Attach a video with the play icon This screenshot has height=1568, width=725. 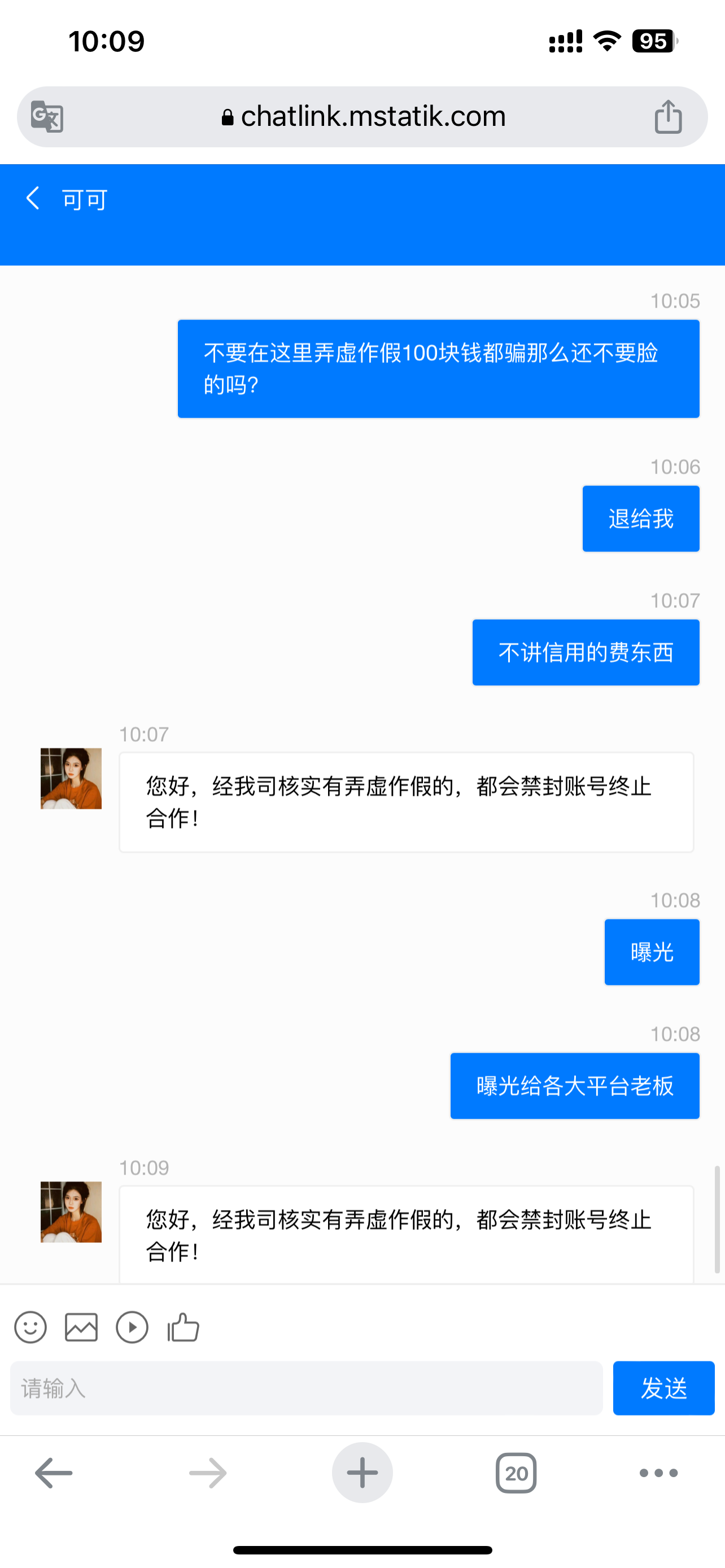click(x=132, y=1327)
